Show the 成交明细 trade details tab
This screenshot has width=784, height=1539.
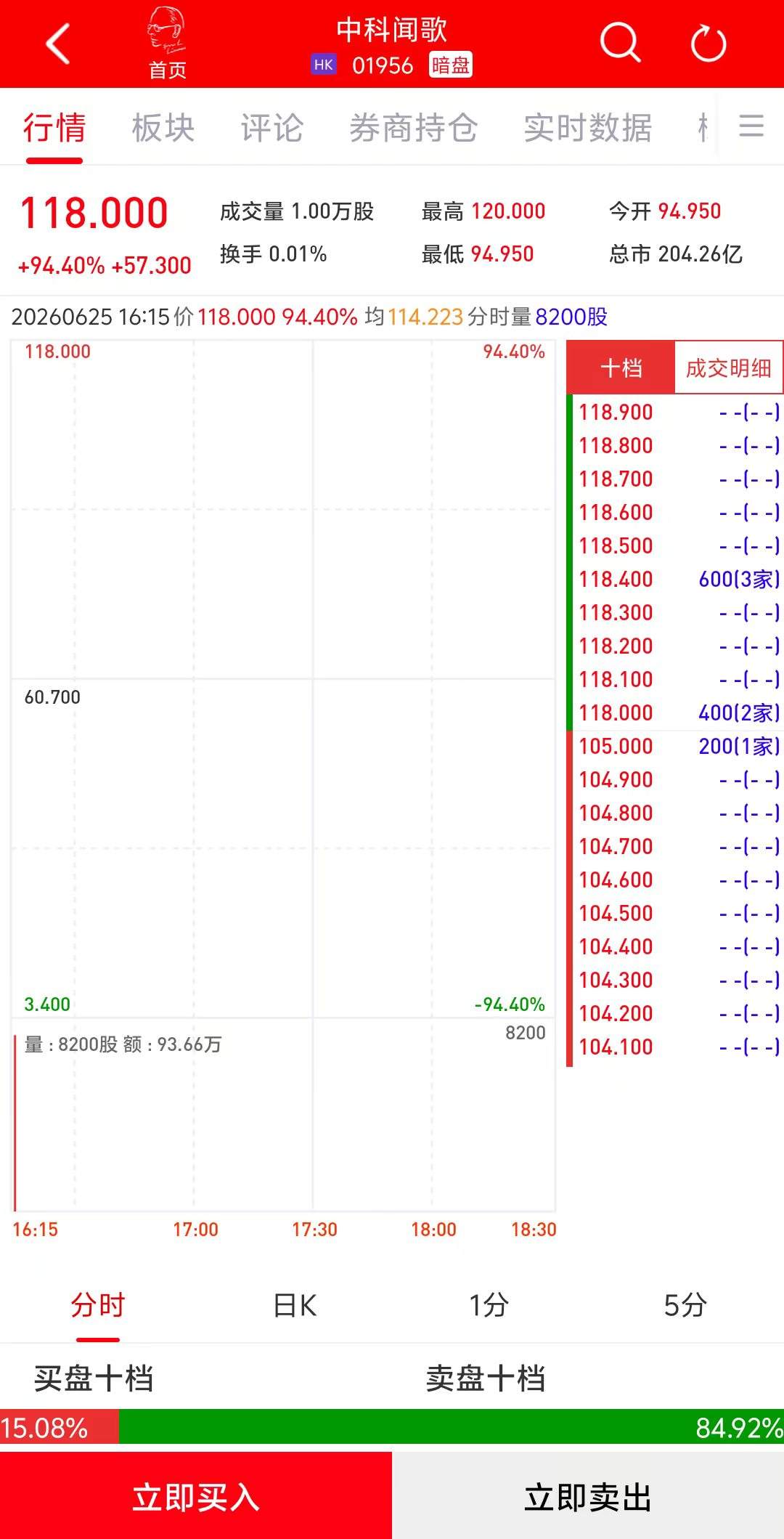click(x=729, y=368)
